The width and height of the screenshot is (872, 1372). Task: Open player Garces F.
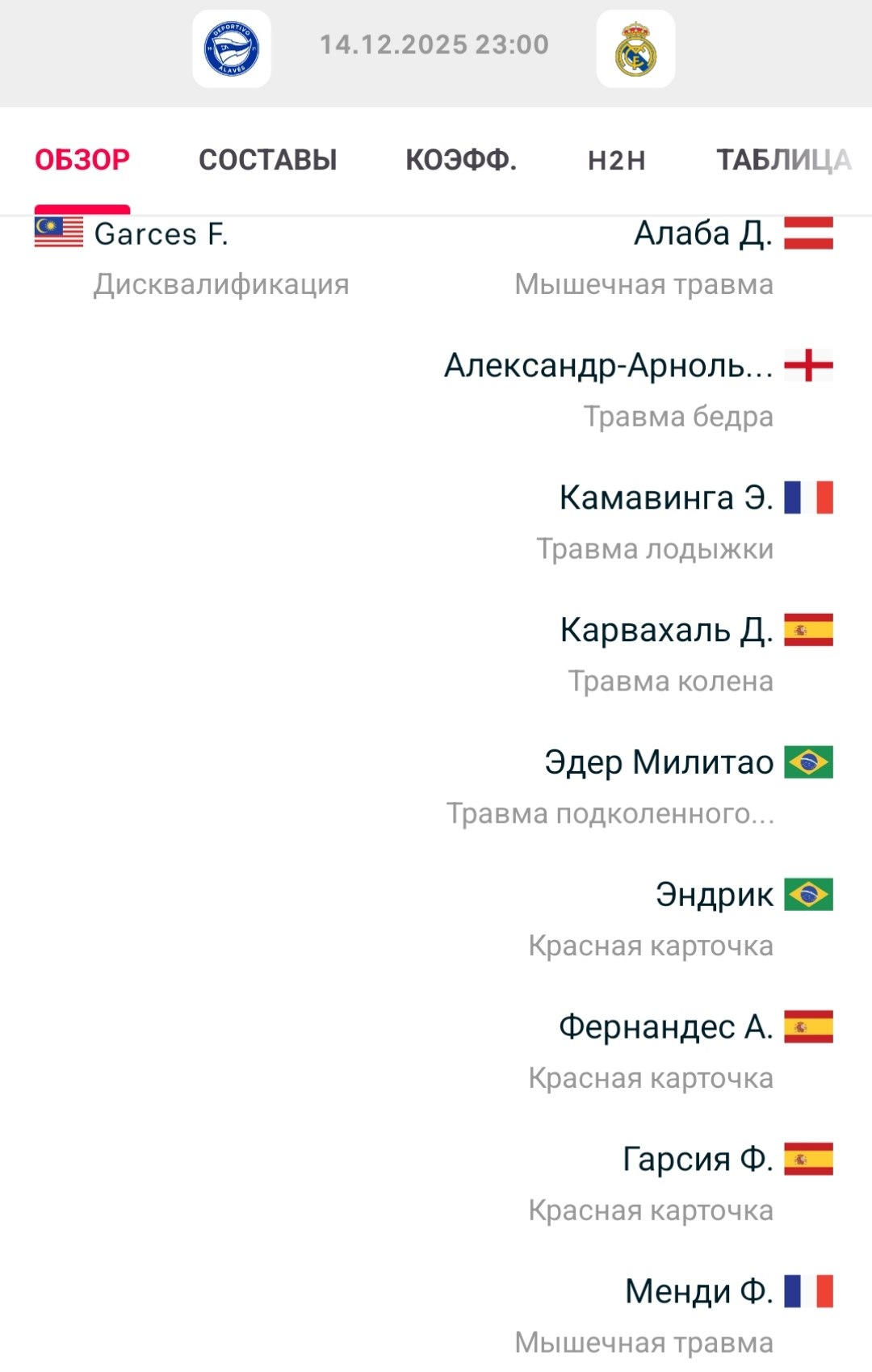[x=161, y=234]
